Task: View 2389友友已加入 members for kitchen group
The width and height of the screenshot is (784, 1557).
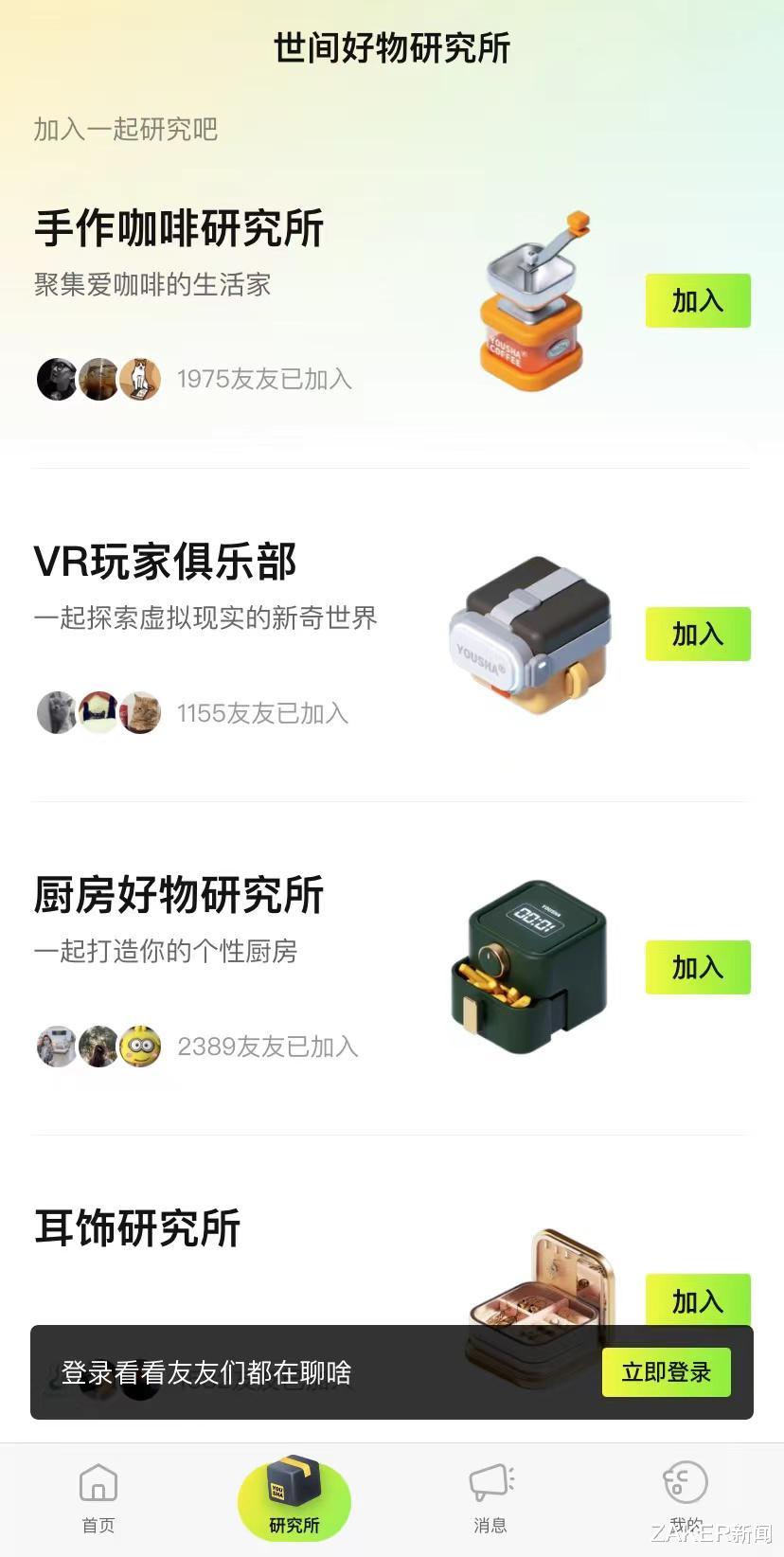Action: pyautogui.click(x=267, y=1047)
